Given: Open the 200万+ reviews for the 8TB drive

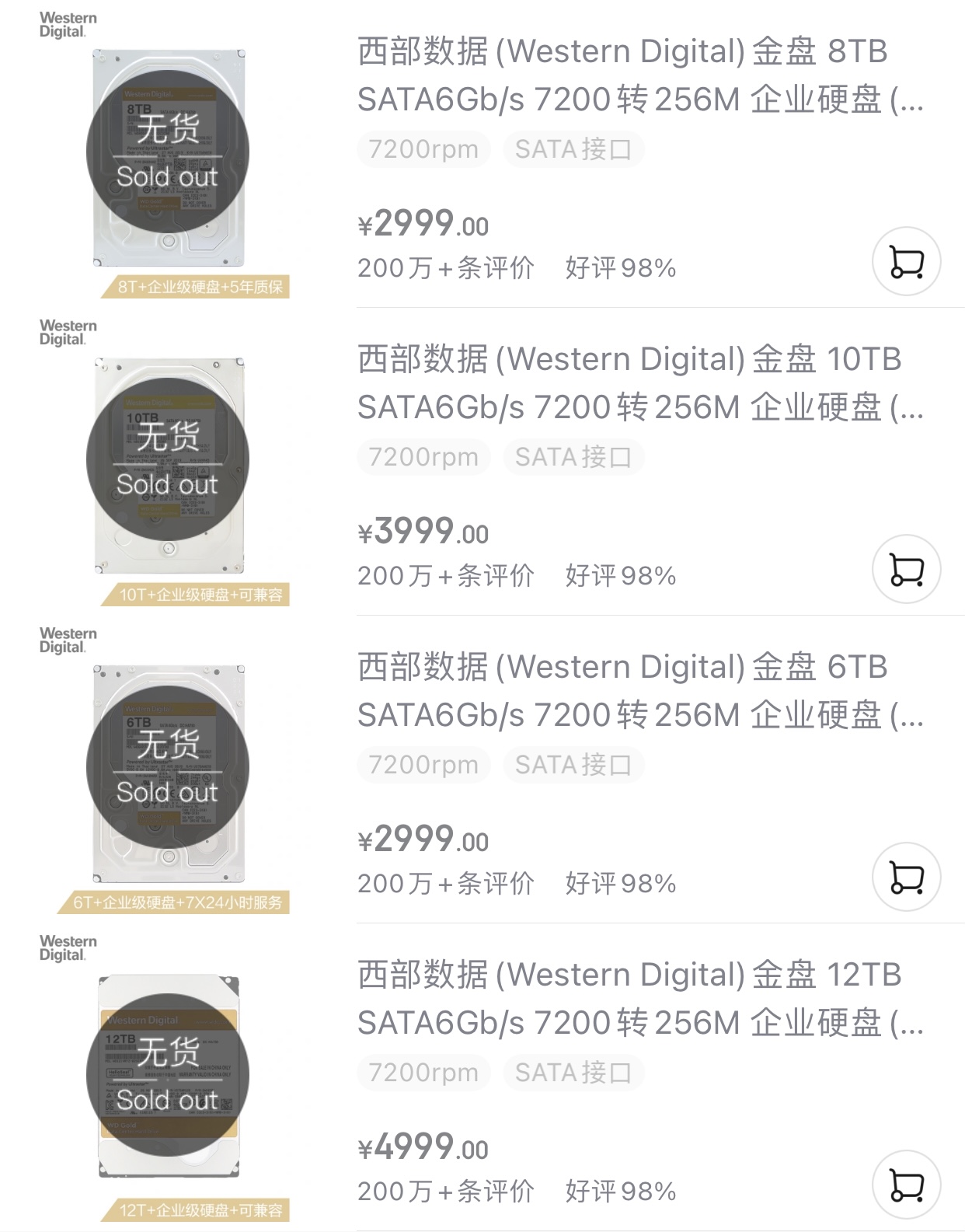Looking at the screenshot, I should click(445, 269).
